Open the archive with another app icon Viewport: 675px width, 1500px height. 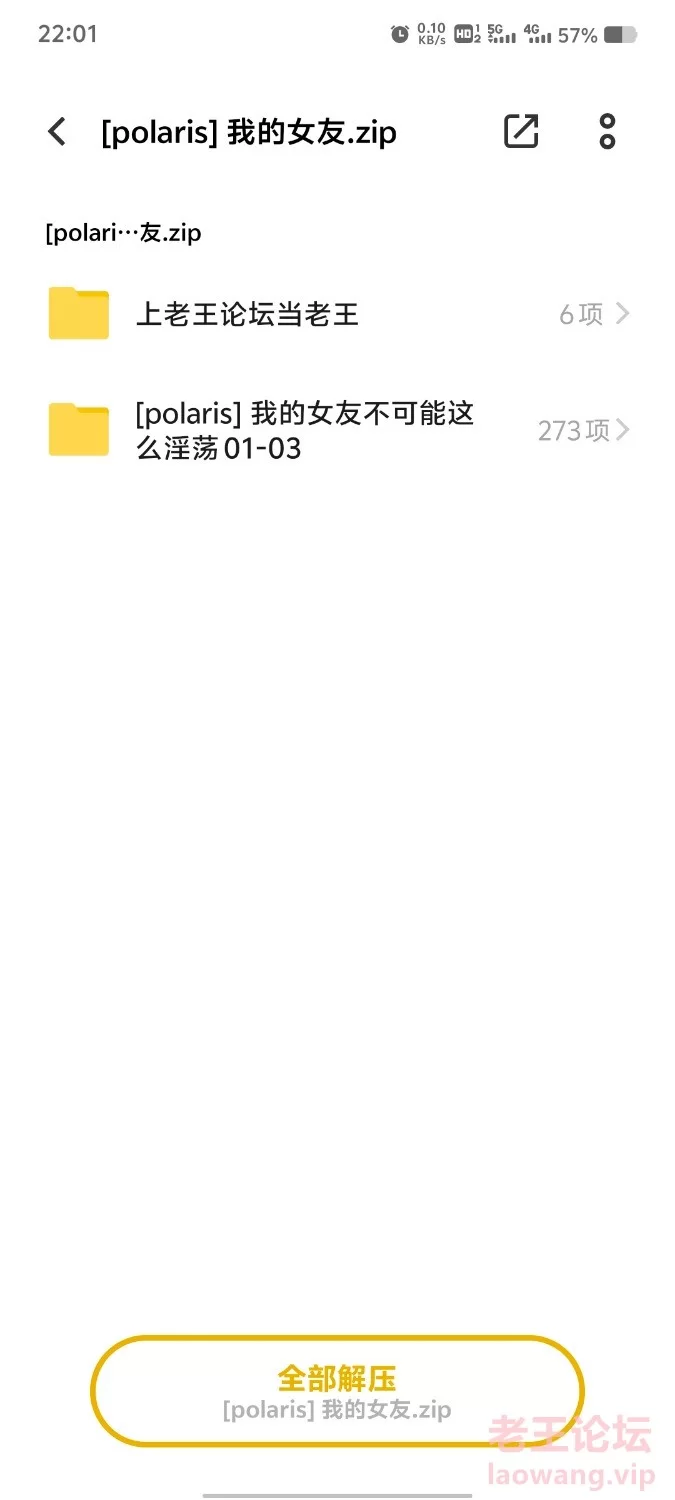click(x=521, y=131)
